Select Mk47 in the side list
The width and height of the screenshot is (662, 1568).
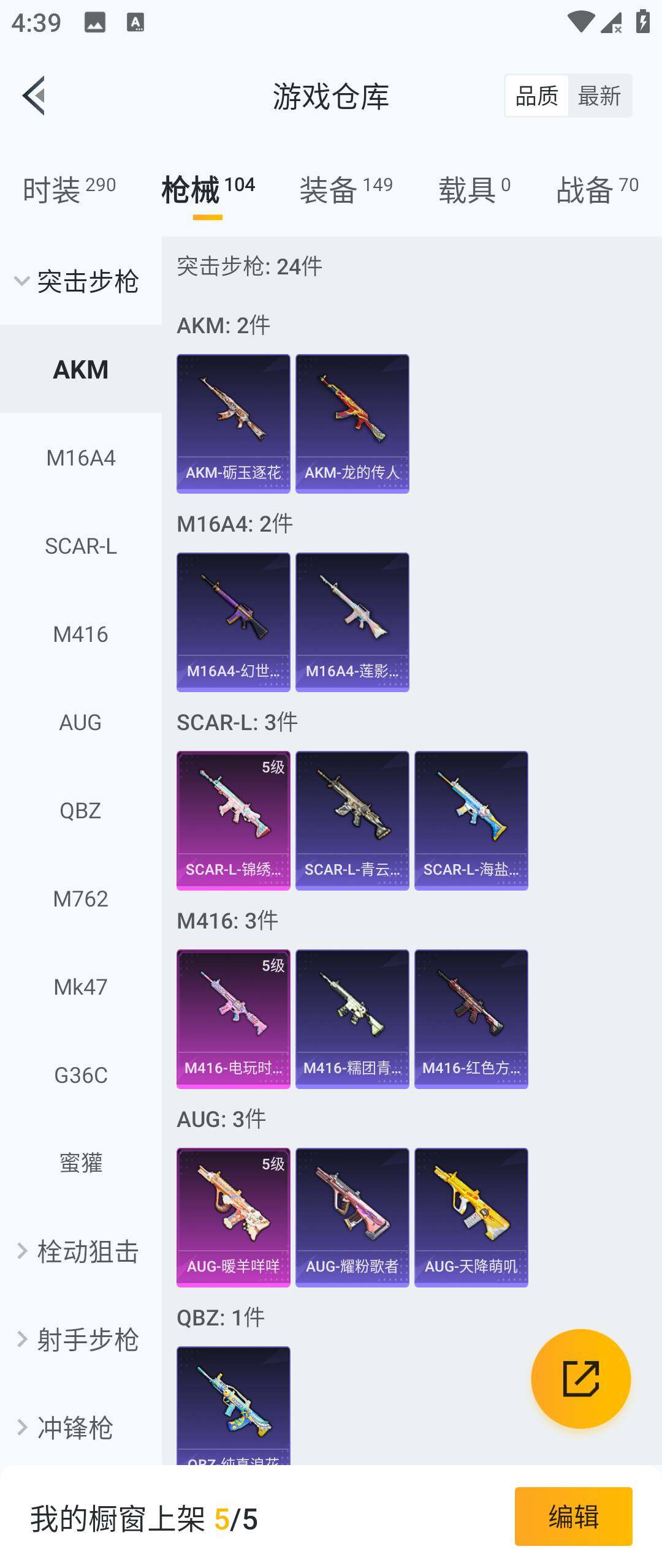click(80, 987)
